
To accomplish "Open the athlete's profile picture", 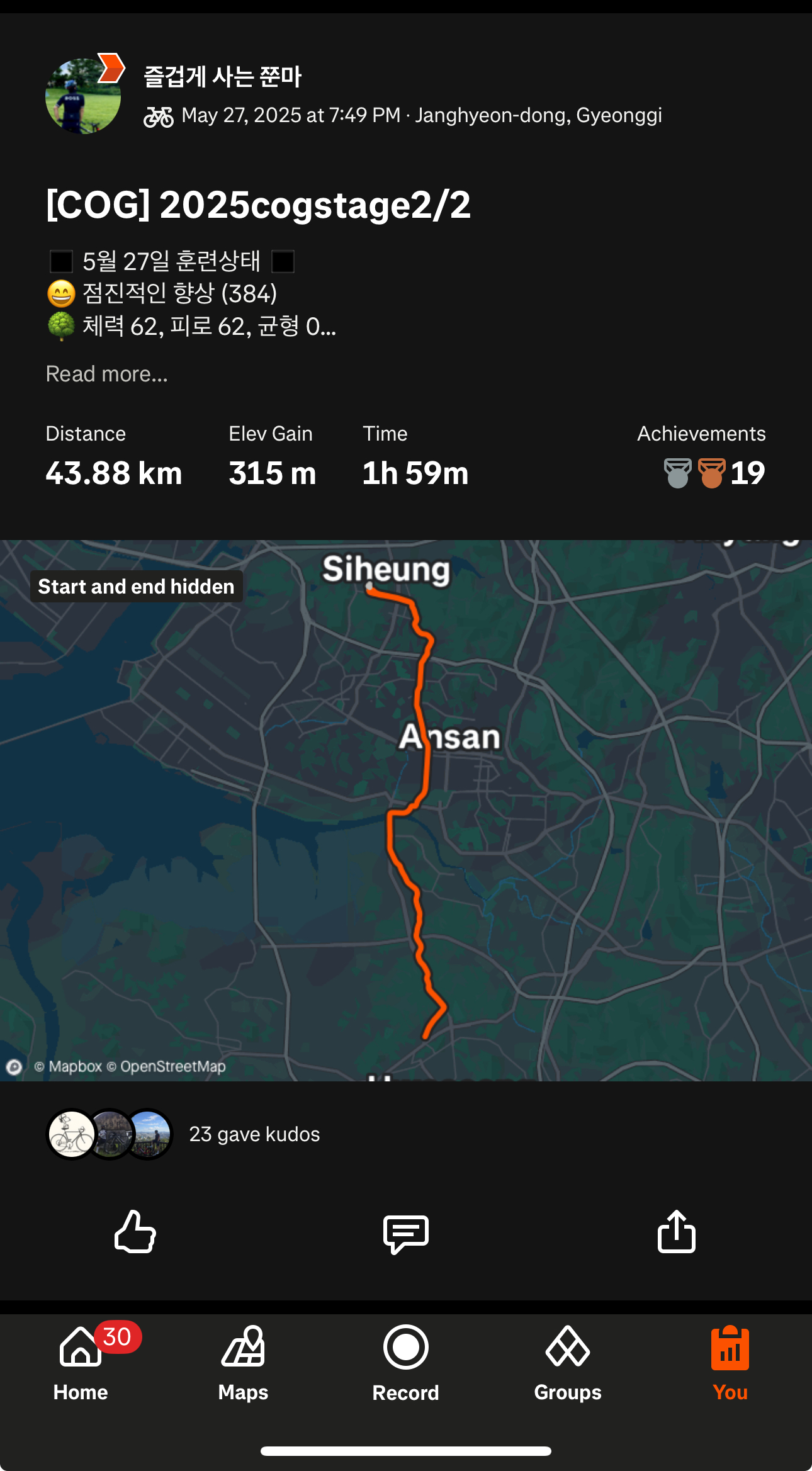I will tap(83, 96).
